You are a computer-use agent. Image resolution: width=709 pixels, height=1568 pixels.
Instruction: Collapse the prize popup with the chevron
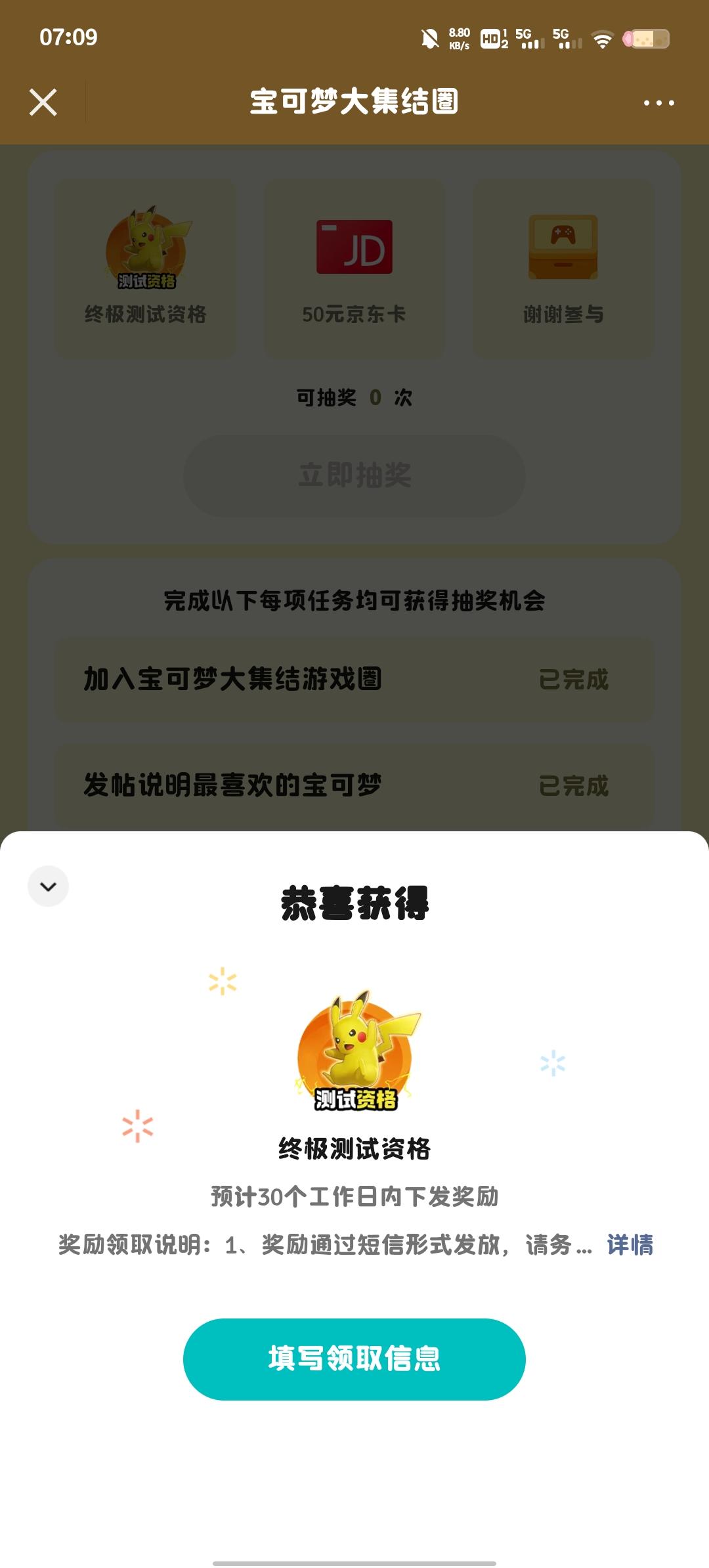[x=47, y=885]
